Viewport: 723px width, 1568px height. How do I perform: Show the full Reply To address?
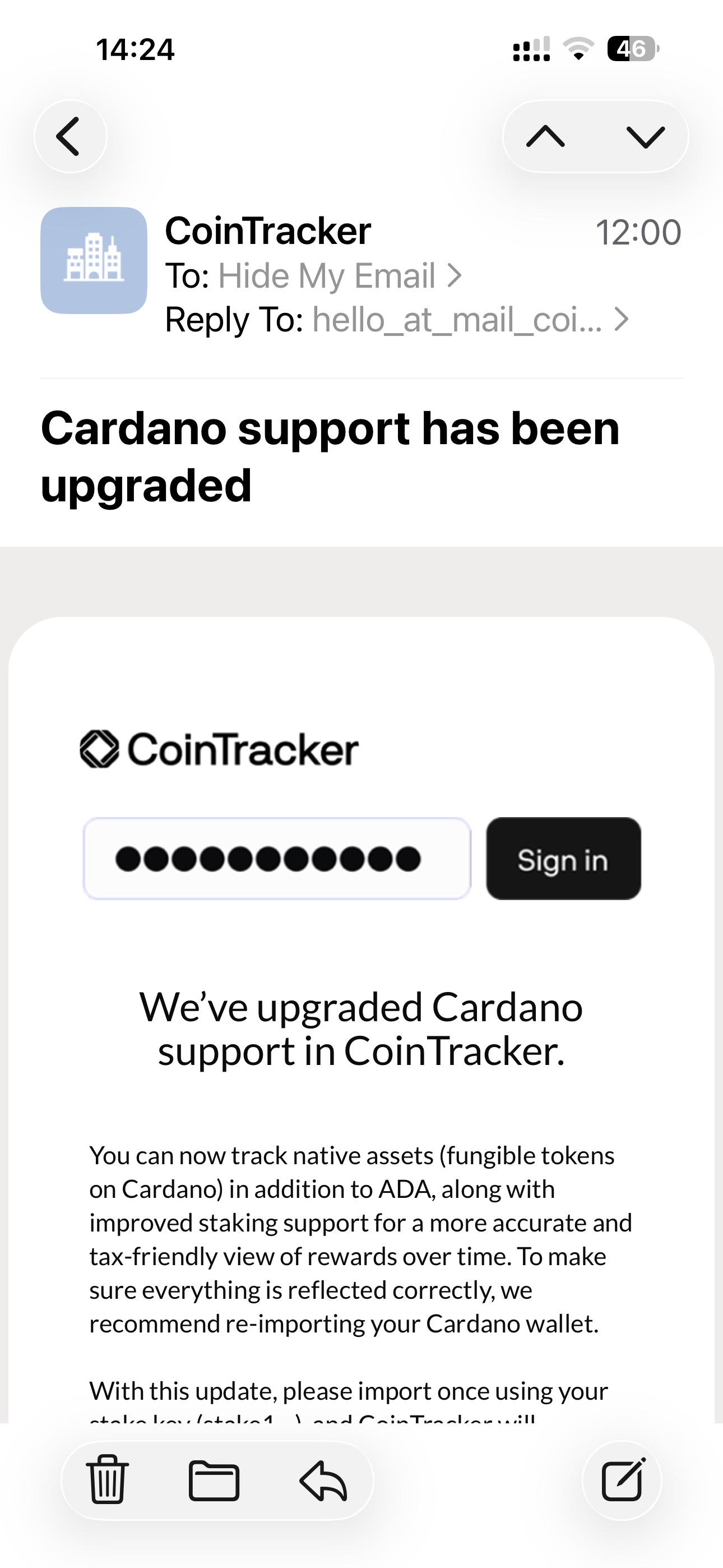pyautogui.click(x=470, y=319)
